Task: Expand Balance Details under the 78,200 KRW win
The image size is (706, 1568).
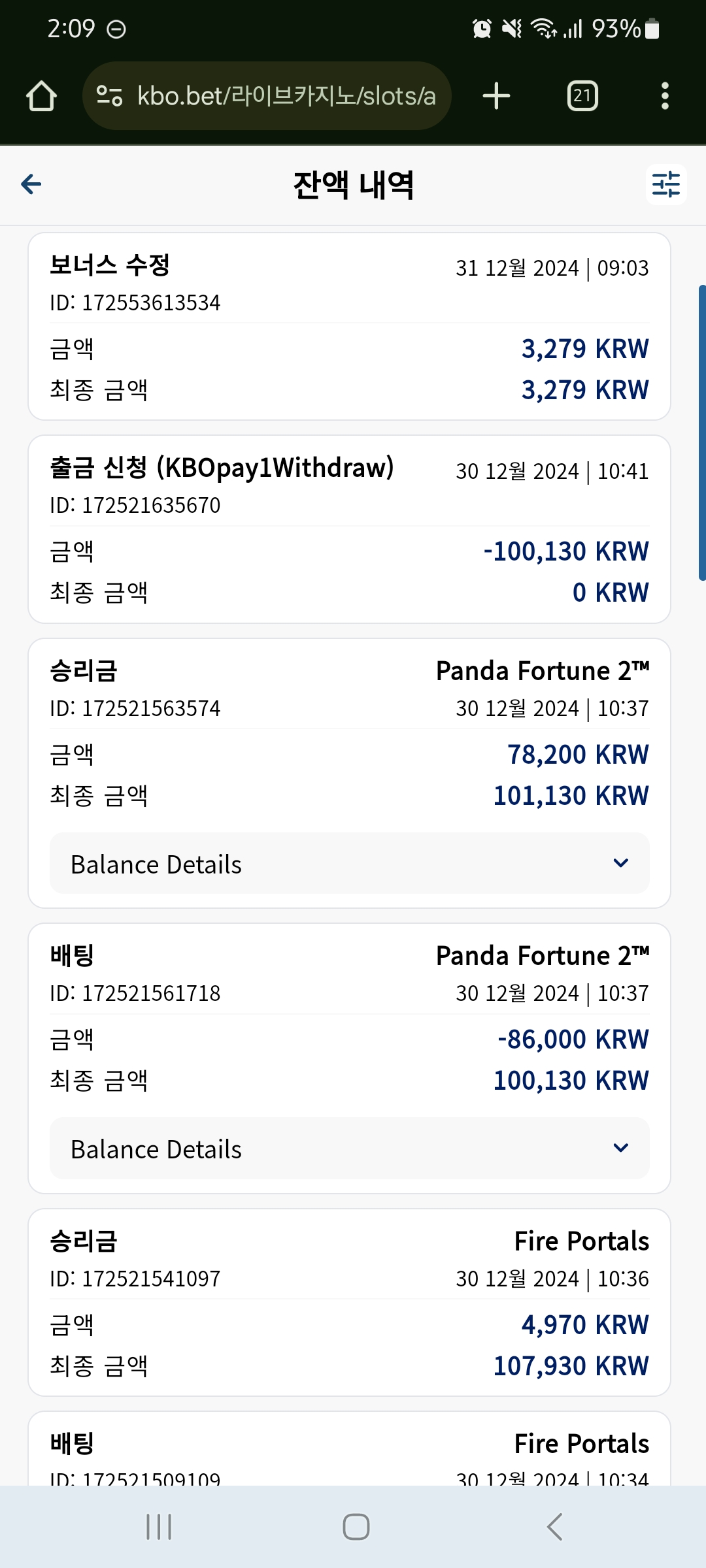Action: [350, 864]
